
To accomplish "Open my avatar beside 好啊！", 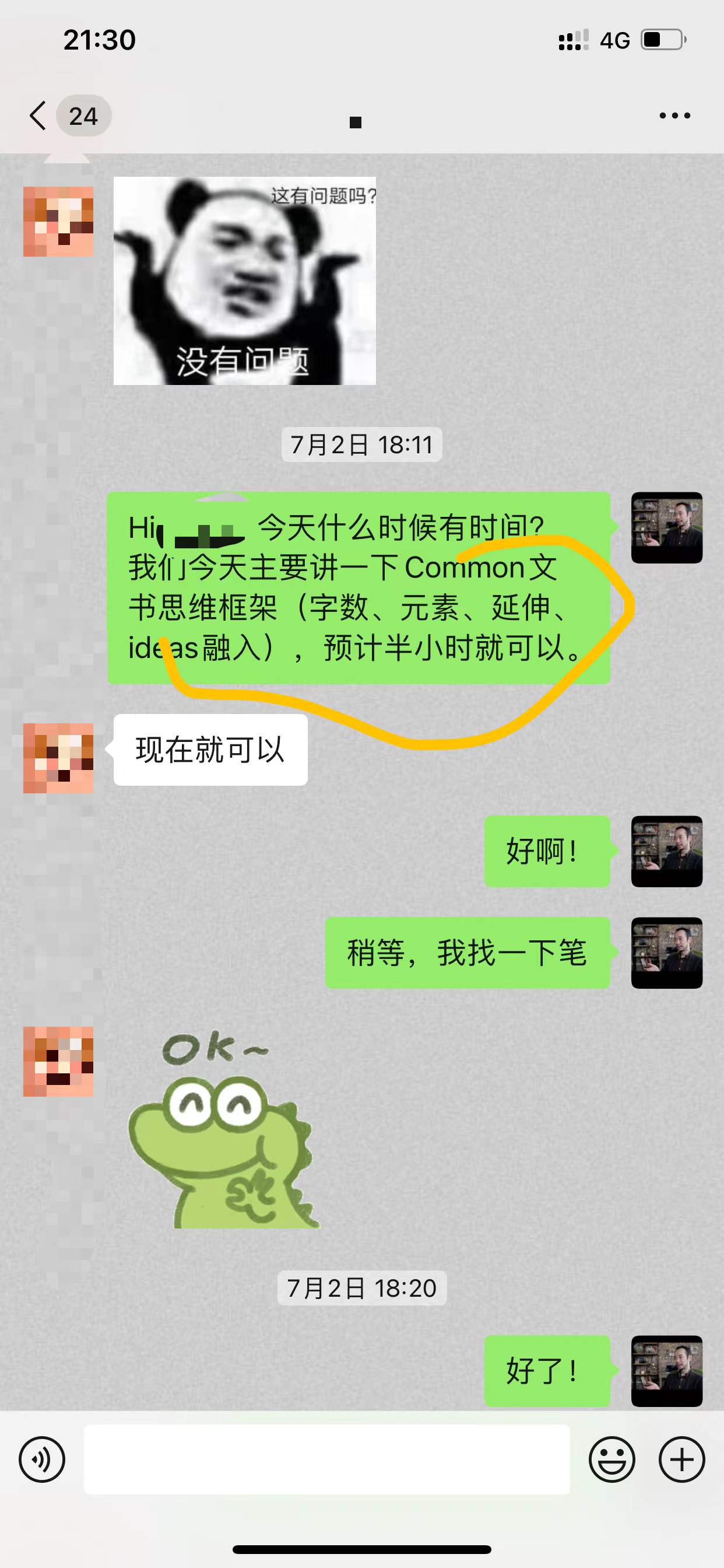I will coord(667,851).
